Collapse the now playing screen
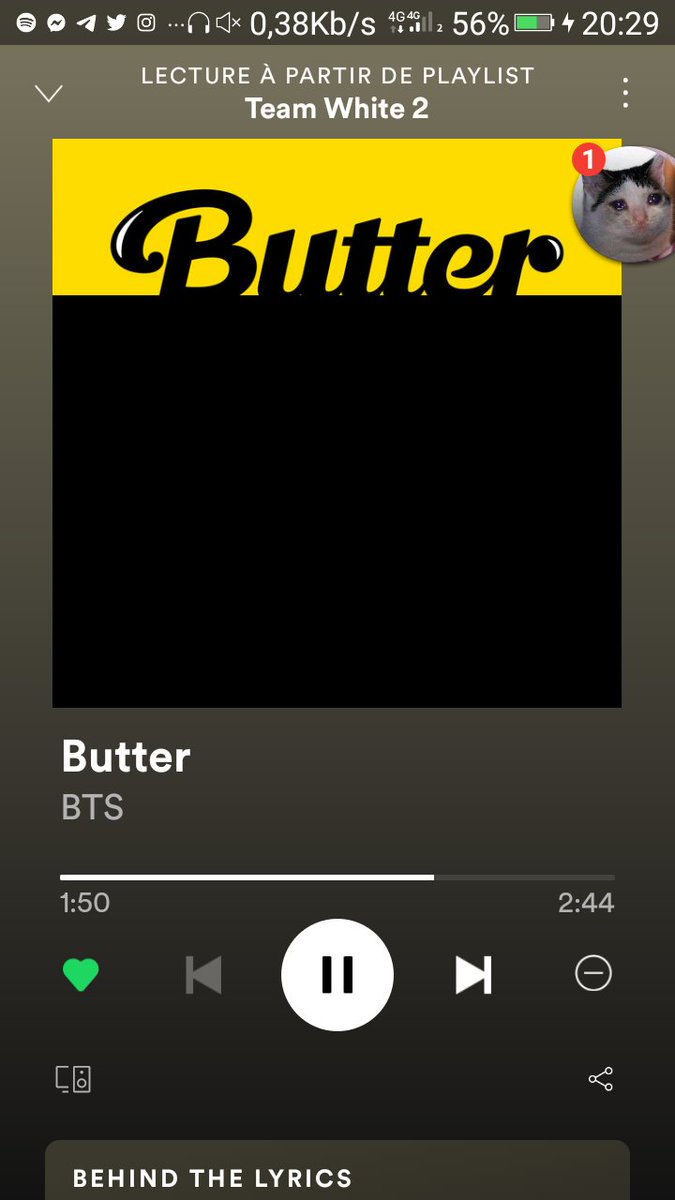 pyautogui.click(x=48, y=94)
